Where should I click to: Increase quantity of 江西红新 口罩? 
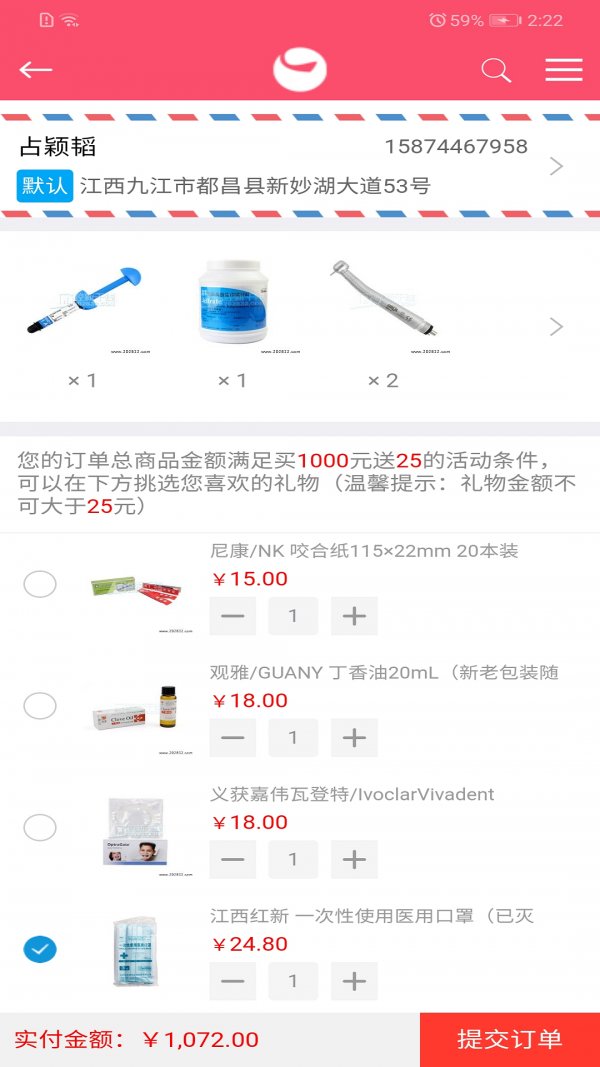tap(354, 981)
